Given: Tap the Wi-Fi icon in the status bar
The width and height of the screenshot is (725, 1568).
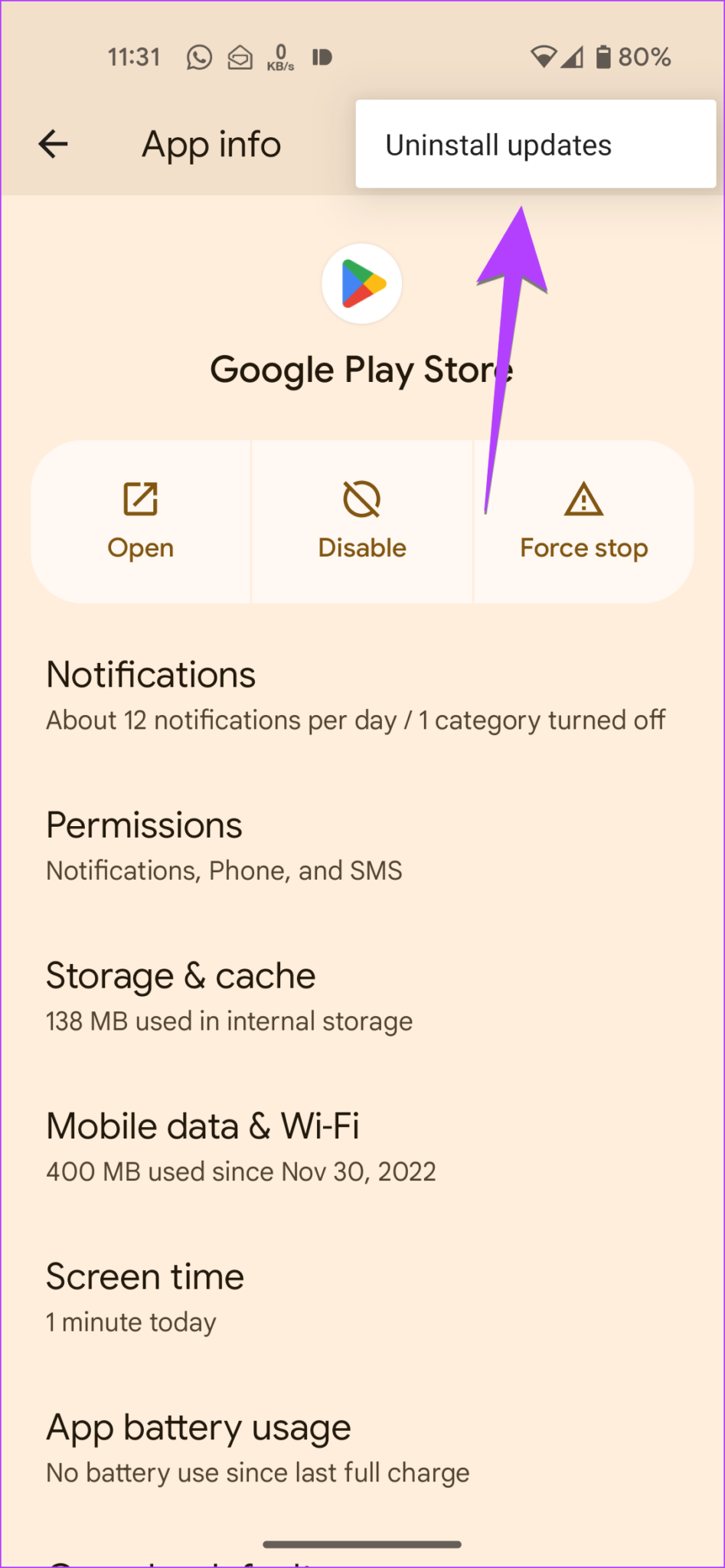Looking at the screenshot, I should pyautogui.click(x=544, y=56).
